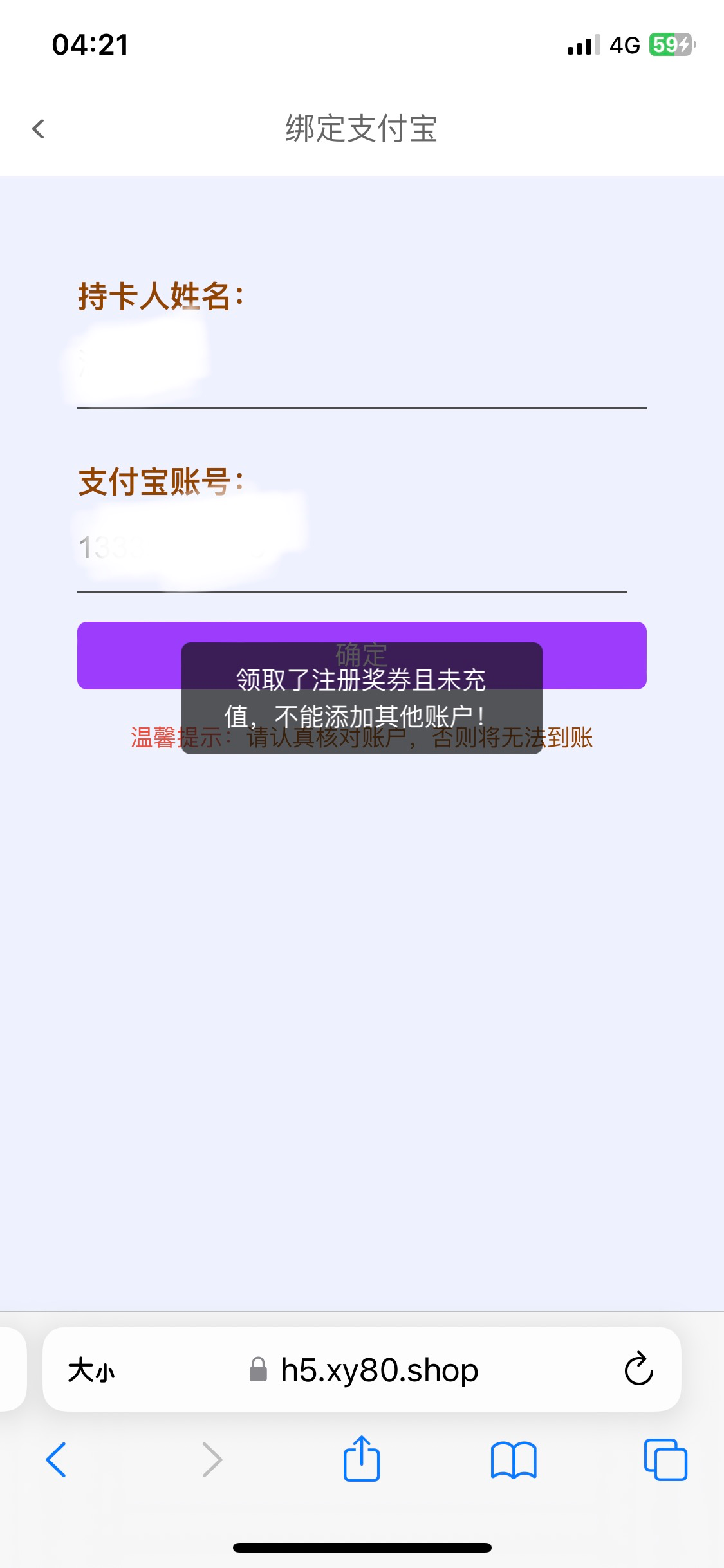The width and height of the screenshot is (724, 1568).
Task: Navigate back with Safari's back arrow
Action: (57, 1460)
